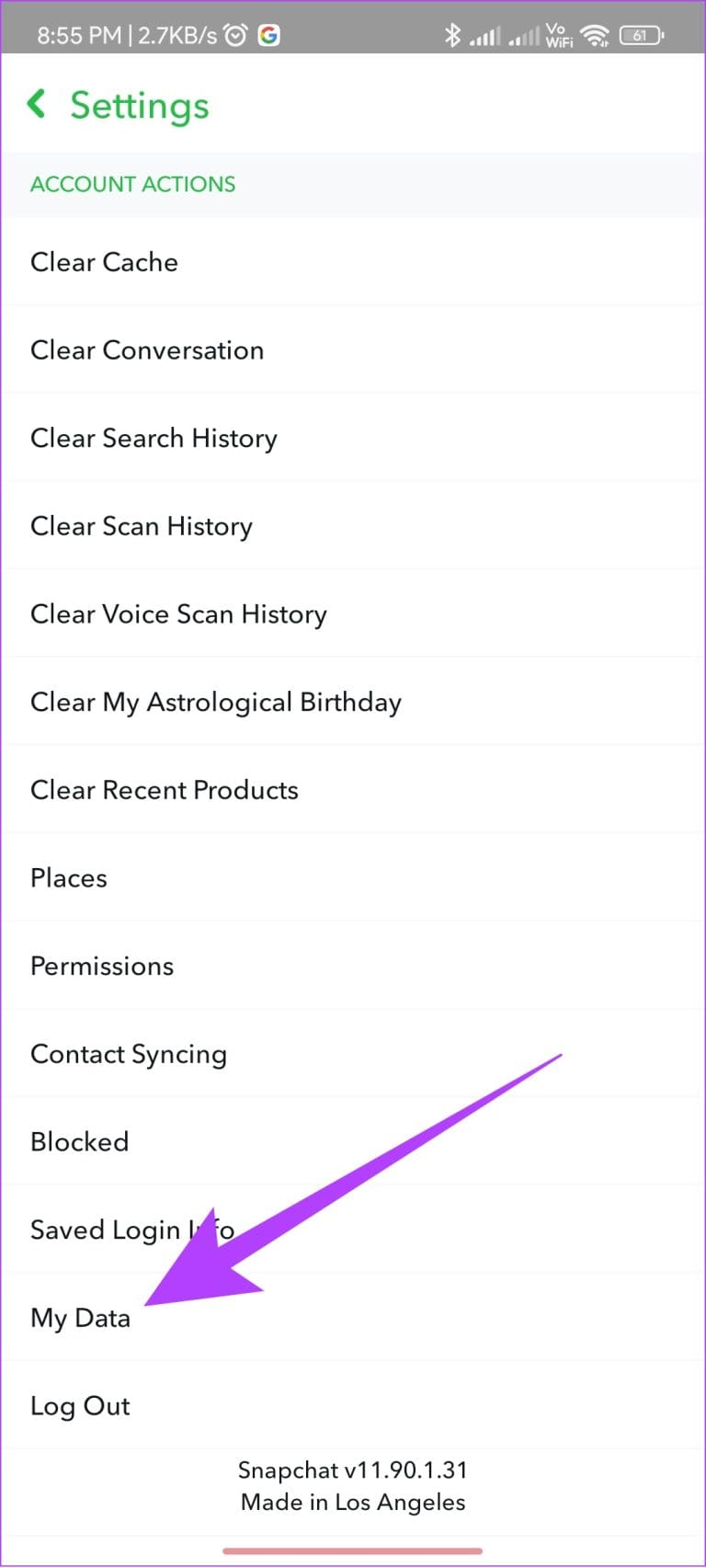Tap Log Out at the bottom
The height and width of the screenshot is (1568, 706).
pos(80,1405)
